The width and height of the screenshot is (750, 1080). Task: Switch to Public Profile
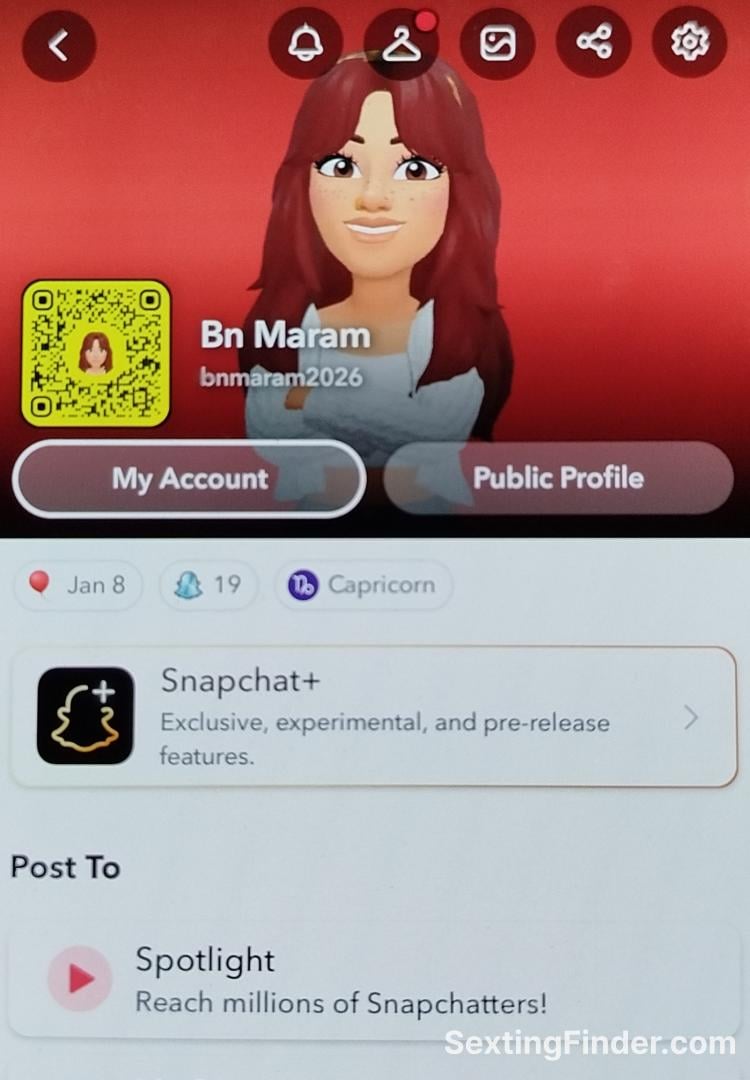pos(558,478)
